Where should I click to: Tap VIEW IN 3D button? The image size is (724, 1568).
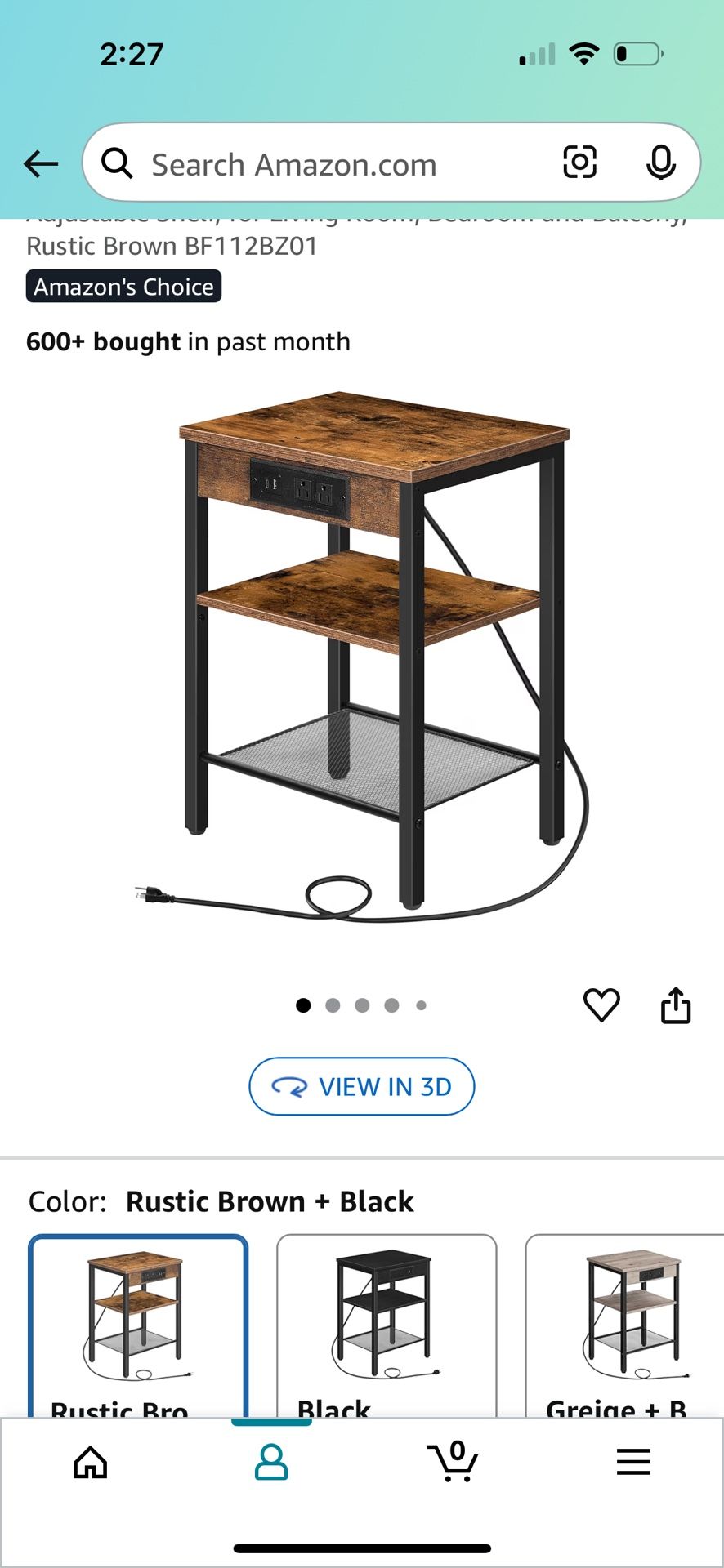(361, 1086)
